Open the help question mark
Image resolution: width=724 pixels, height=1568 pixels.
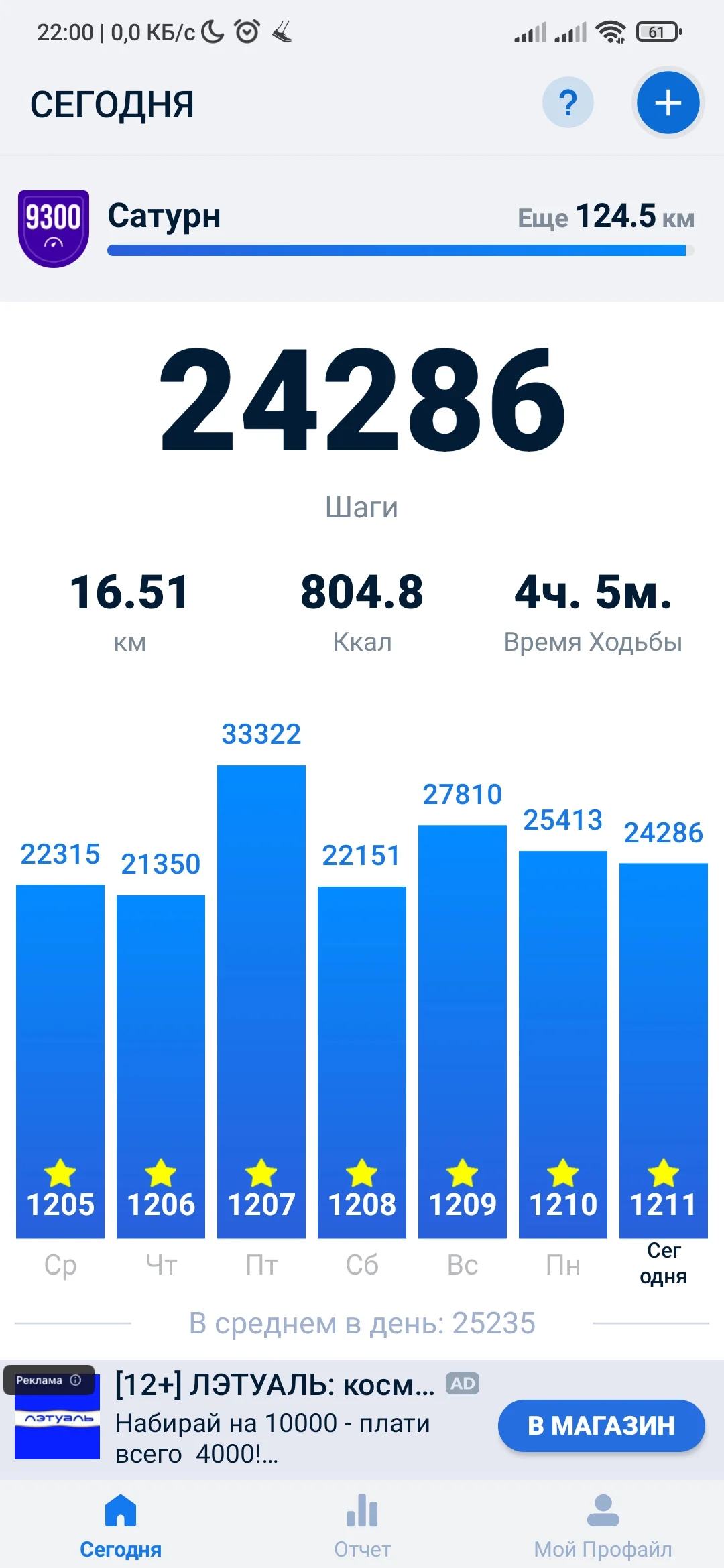coord(568,103)
